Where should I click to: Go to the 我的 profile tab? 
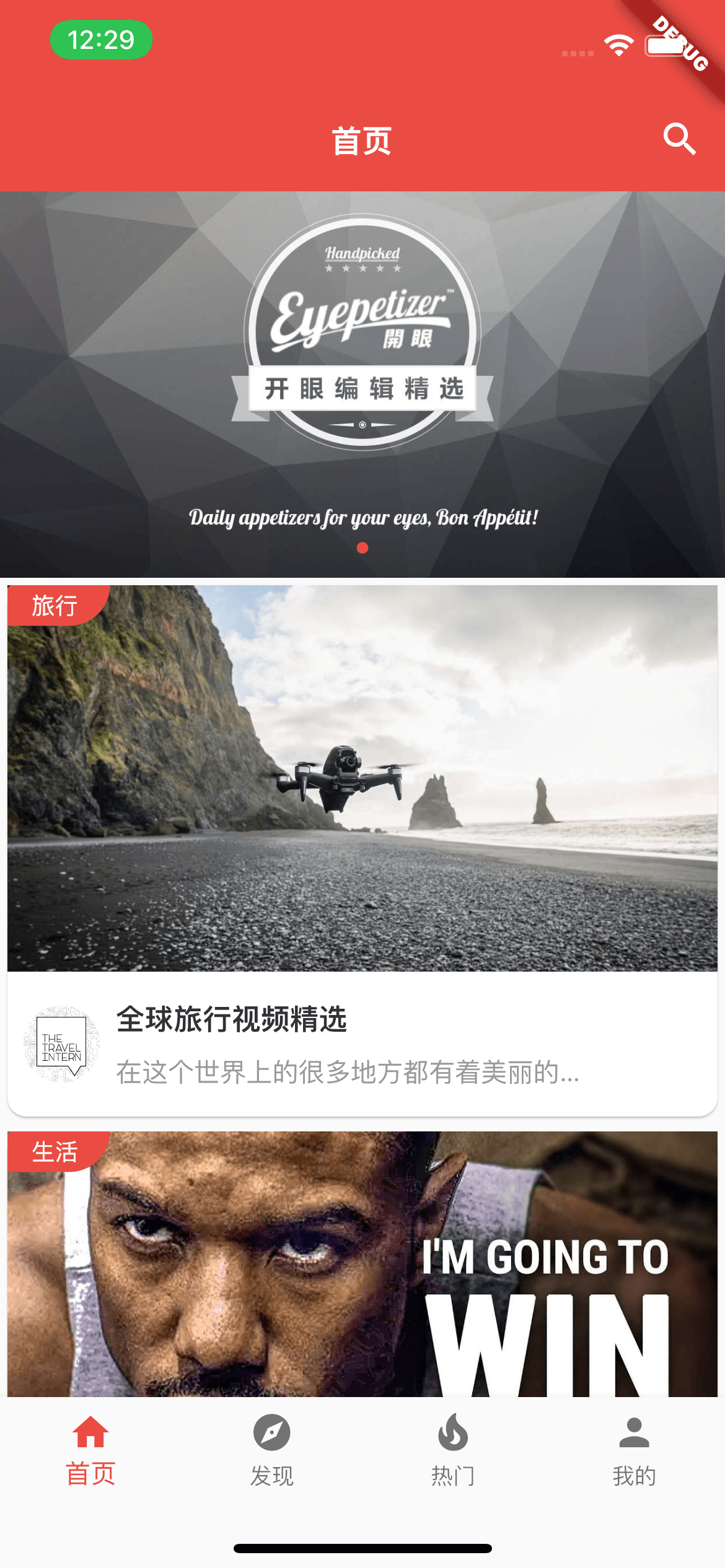point(634,1450)
